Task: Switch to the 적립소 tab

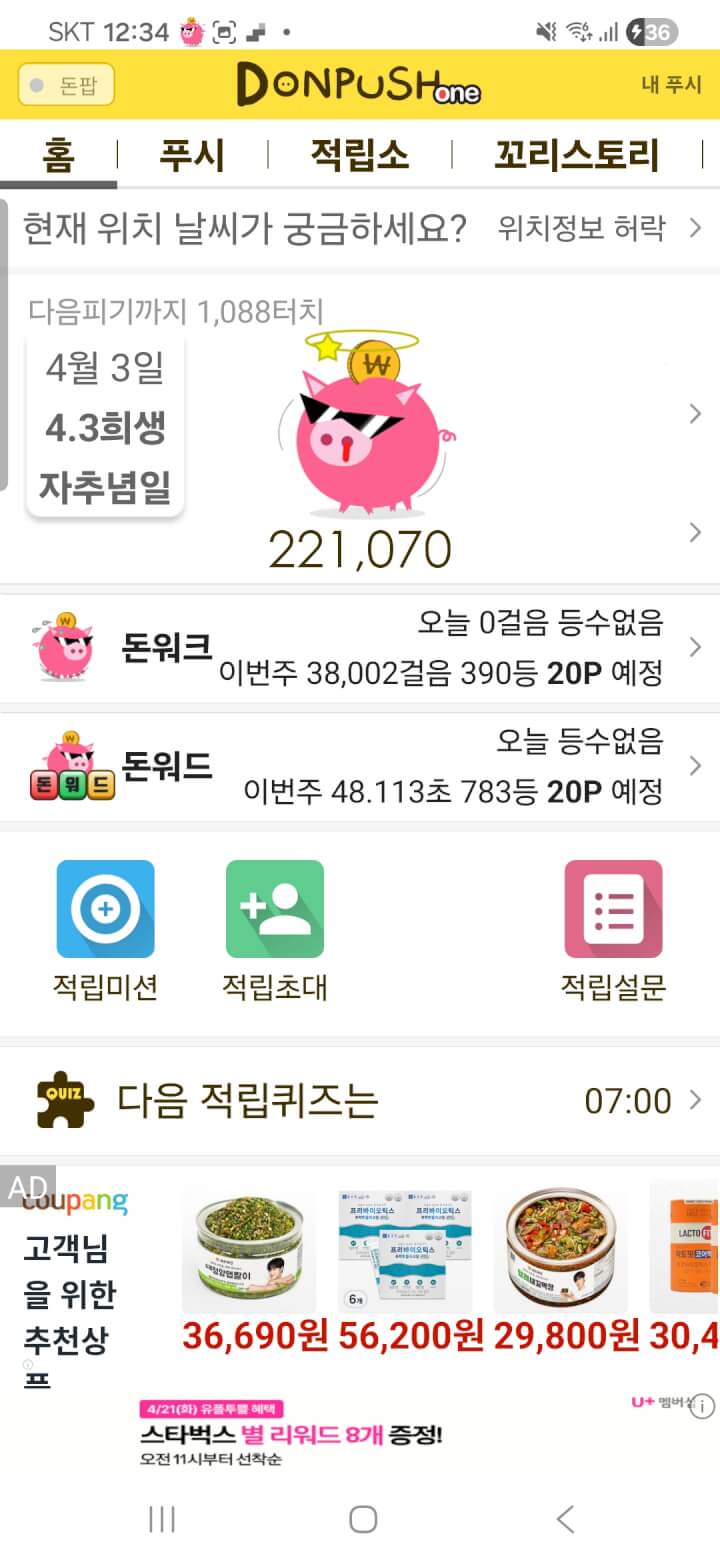Action: point(359,156)
